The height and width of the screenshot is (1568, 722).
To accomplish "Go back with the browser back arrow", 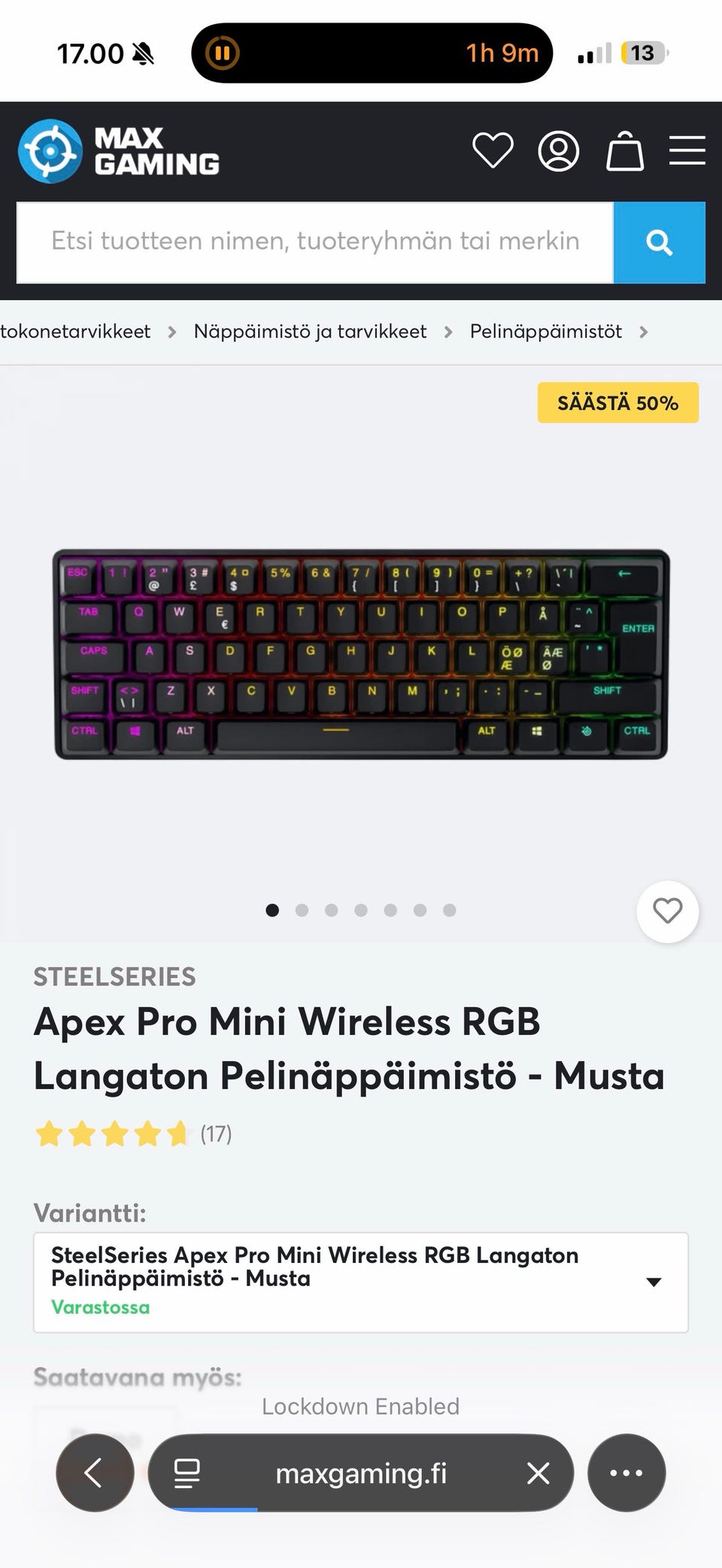I will point(95,1473).
